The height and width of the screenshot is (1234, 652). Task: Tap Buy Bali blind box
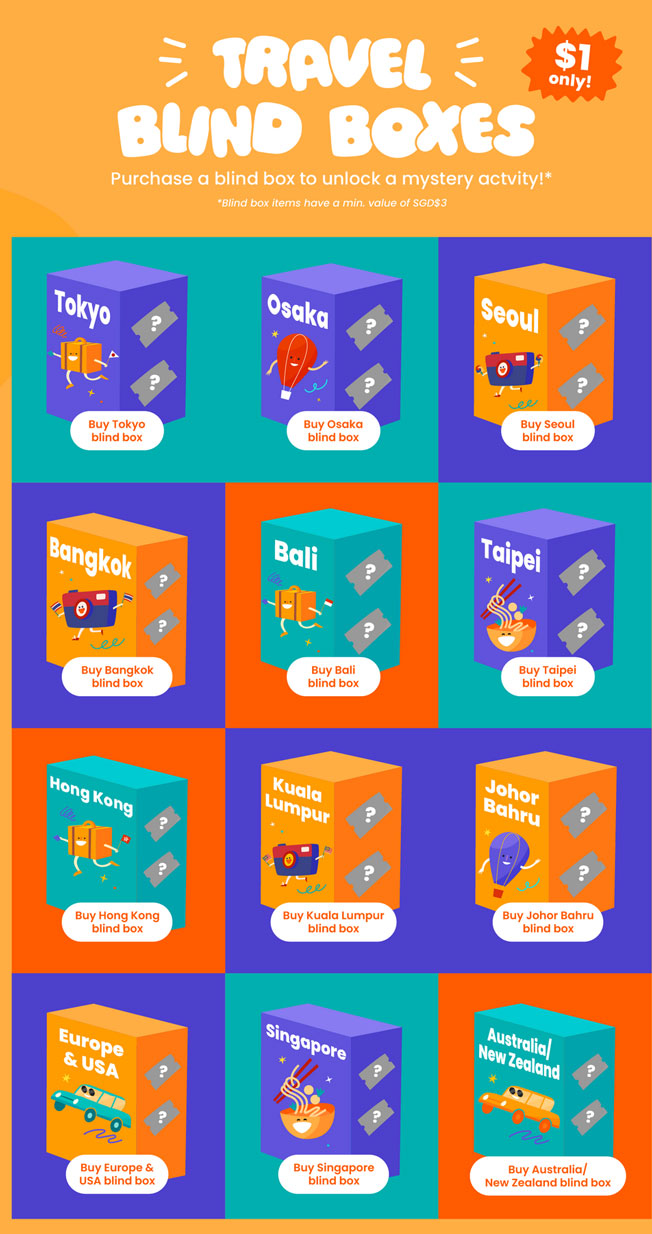point(333,677)
